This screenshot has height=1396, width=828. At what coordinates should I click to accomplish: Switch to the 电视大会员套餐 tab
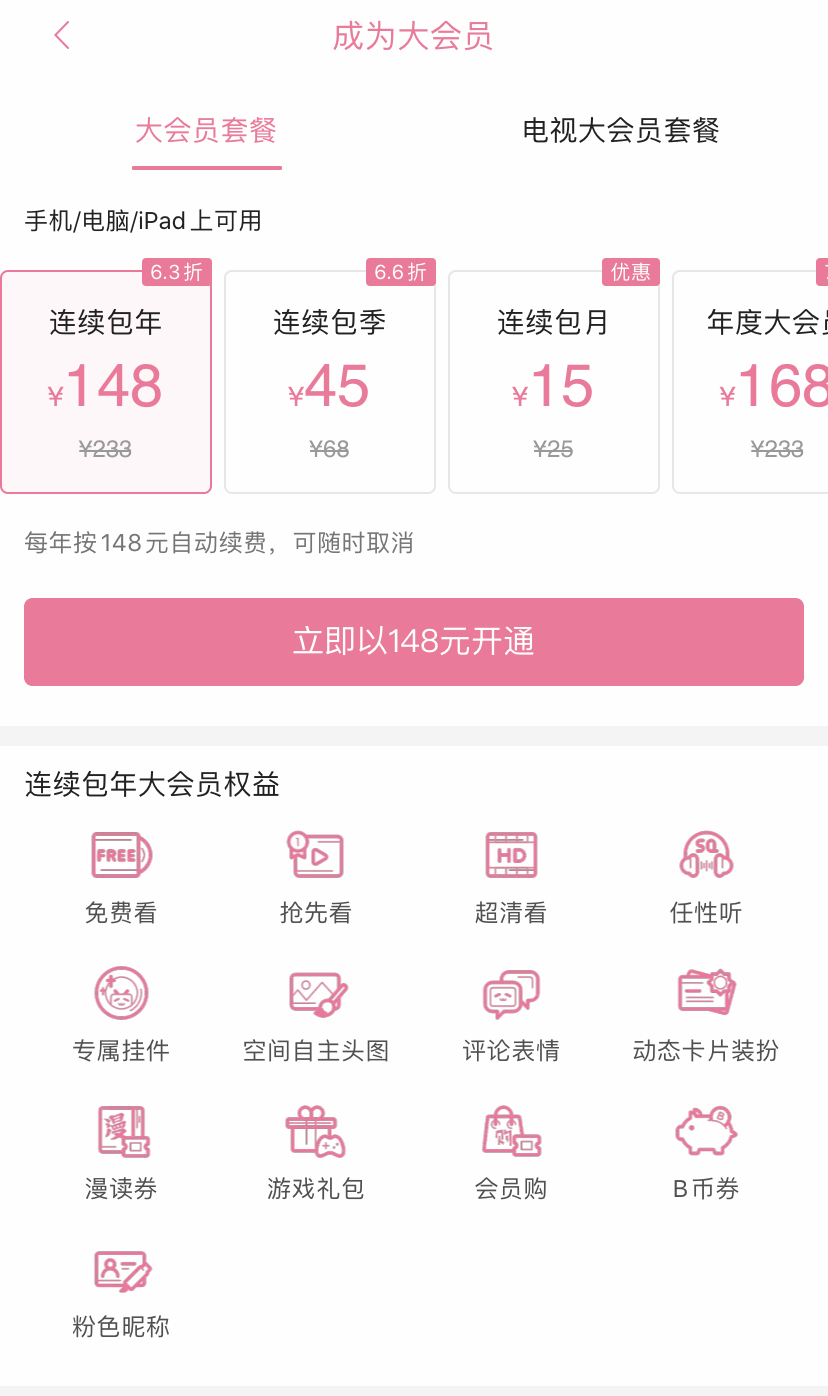click(x=621, y=131)
